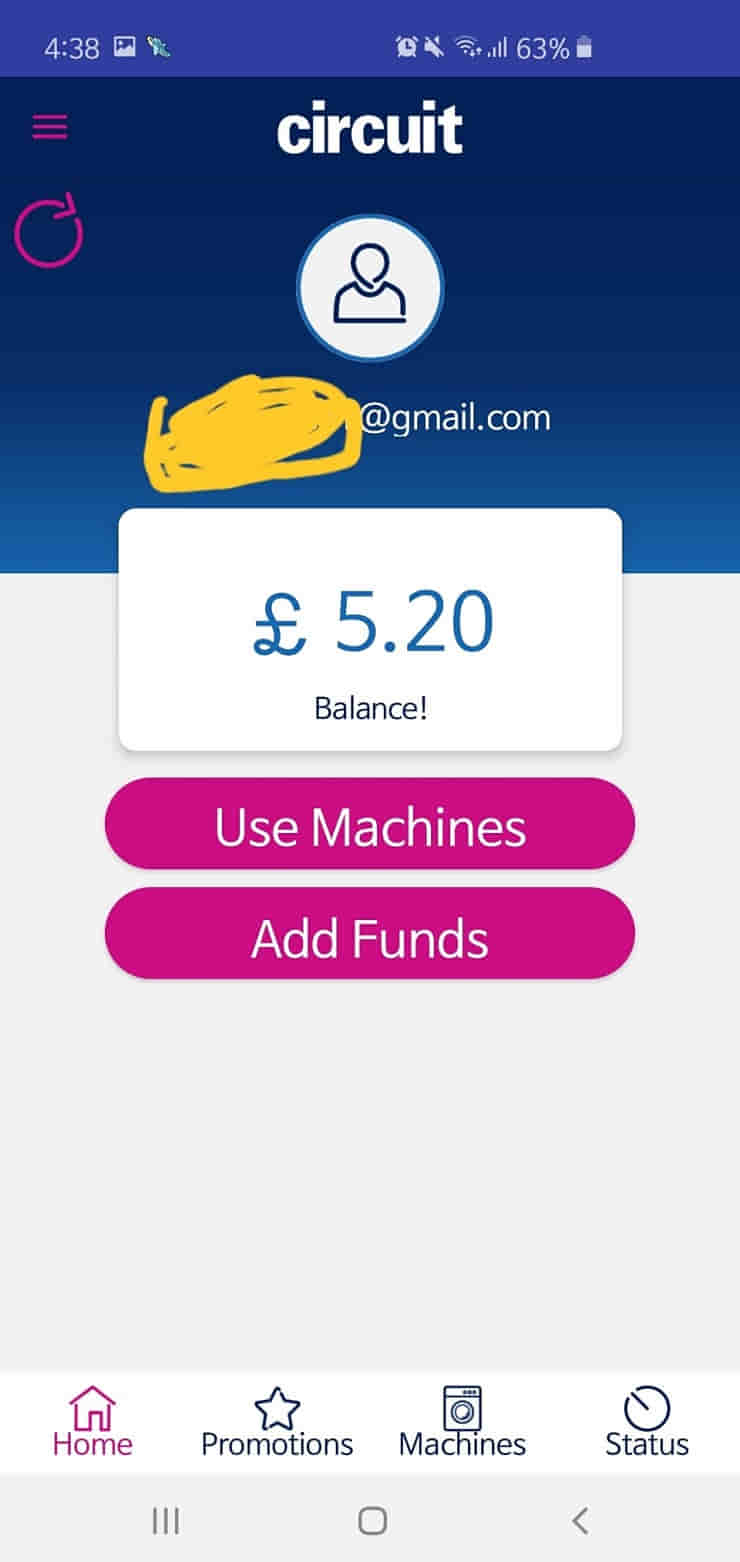Open the hamburger menu
Viewport: 740px width, 1562px height.
(49, 127)
